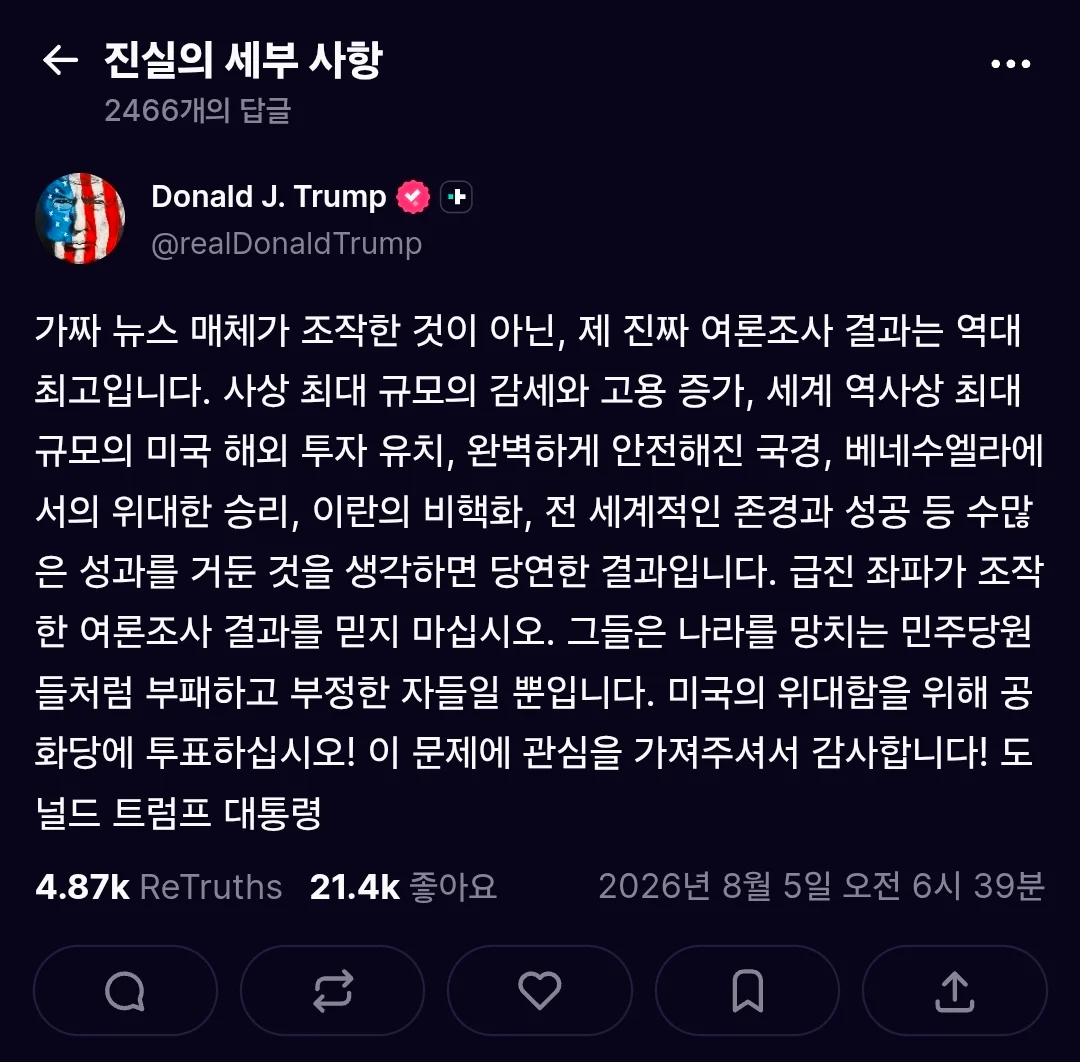ReTruth this post
This screenshot has width=1080, height=1062.
(x=333, y=990)
